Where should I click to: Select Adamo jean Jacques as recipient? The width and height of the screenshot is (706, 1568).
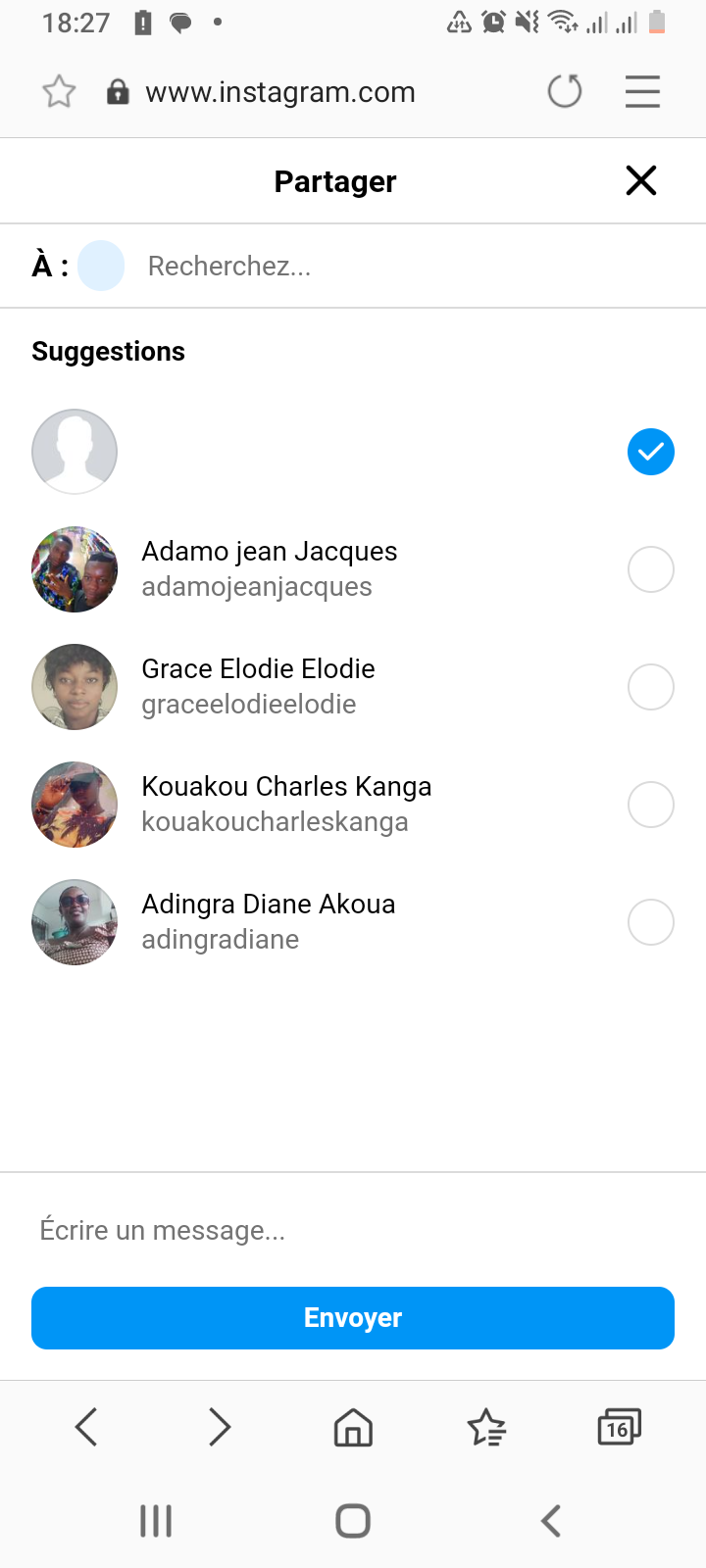point(650,569)
